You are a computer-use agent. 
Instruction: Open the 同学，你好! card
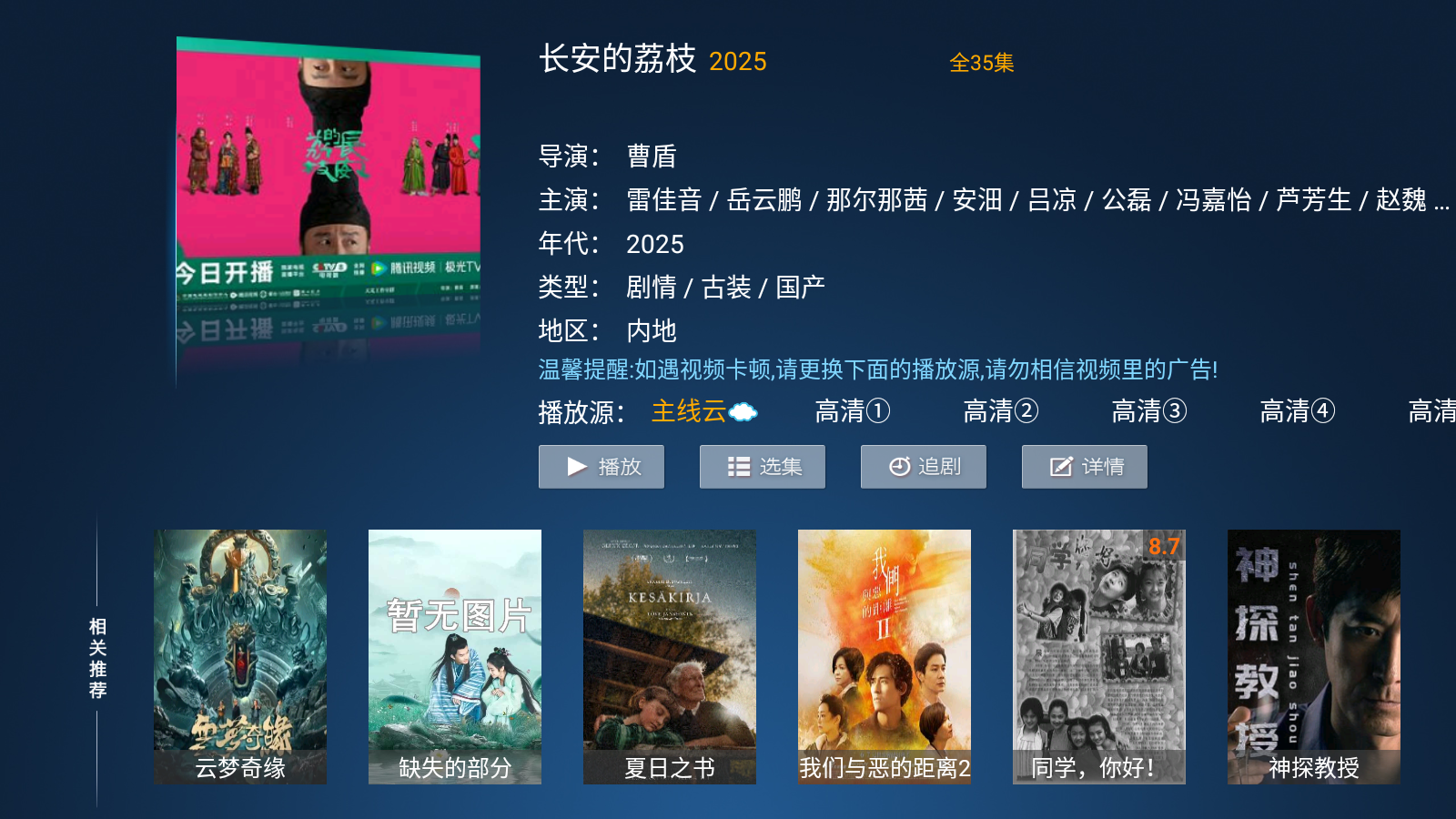click(x=1099, y=656)
